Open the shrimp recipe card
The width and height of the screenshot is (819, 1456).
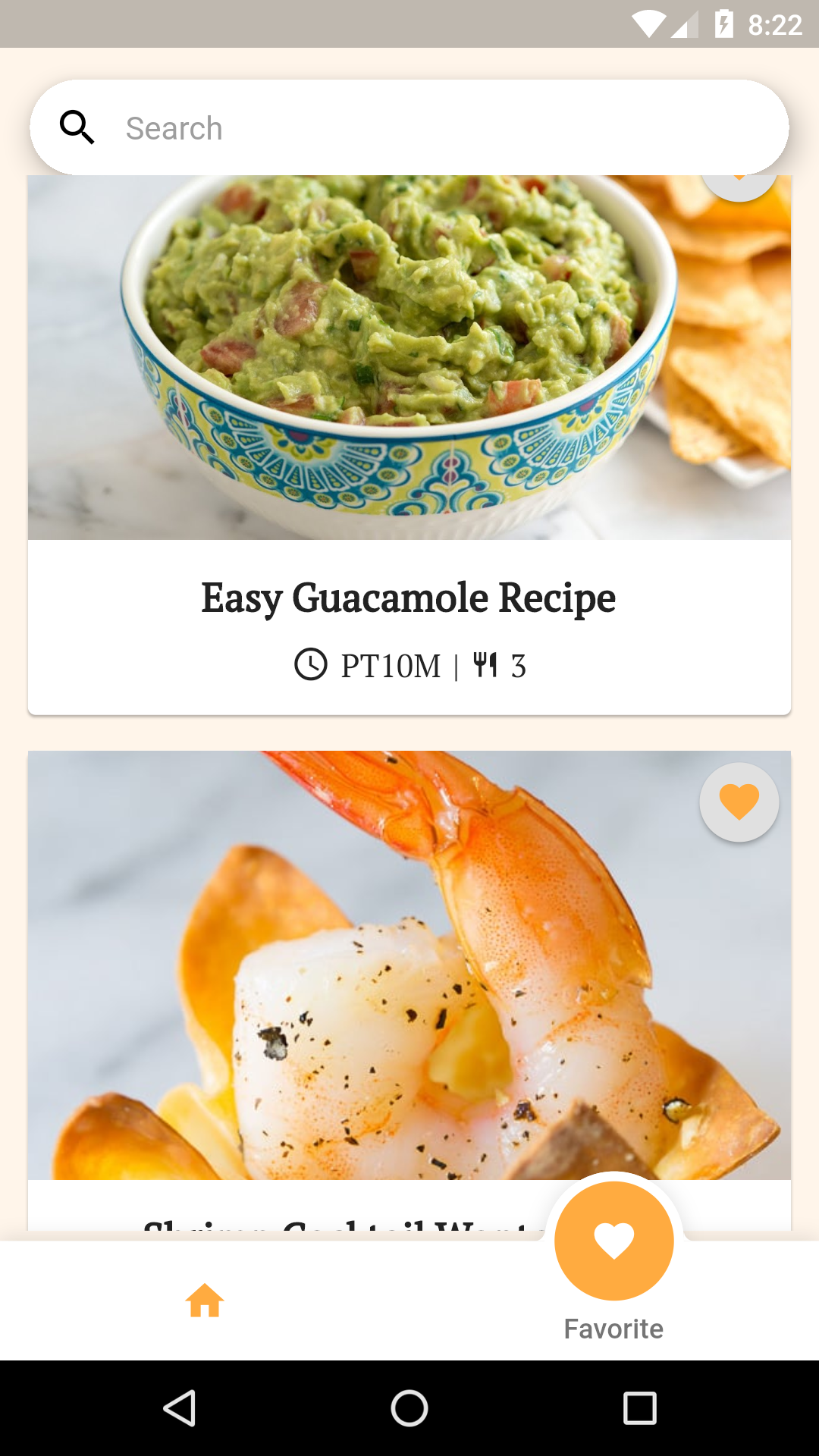click(409, 986)
